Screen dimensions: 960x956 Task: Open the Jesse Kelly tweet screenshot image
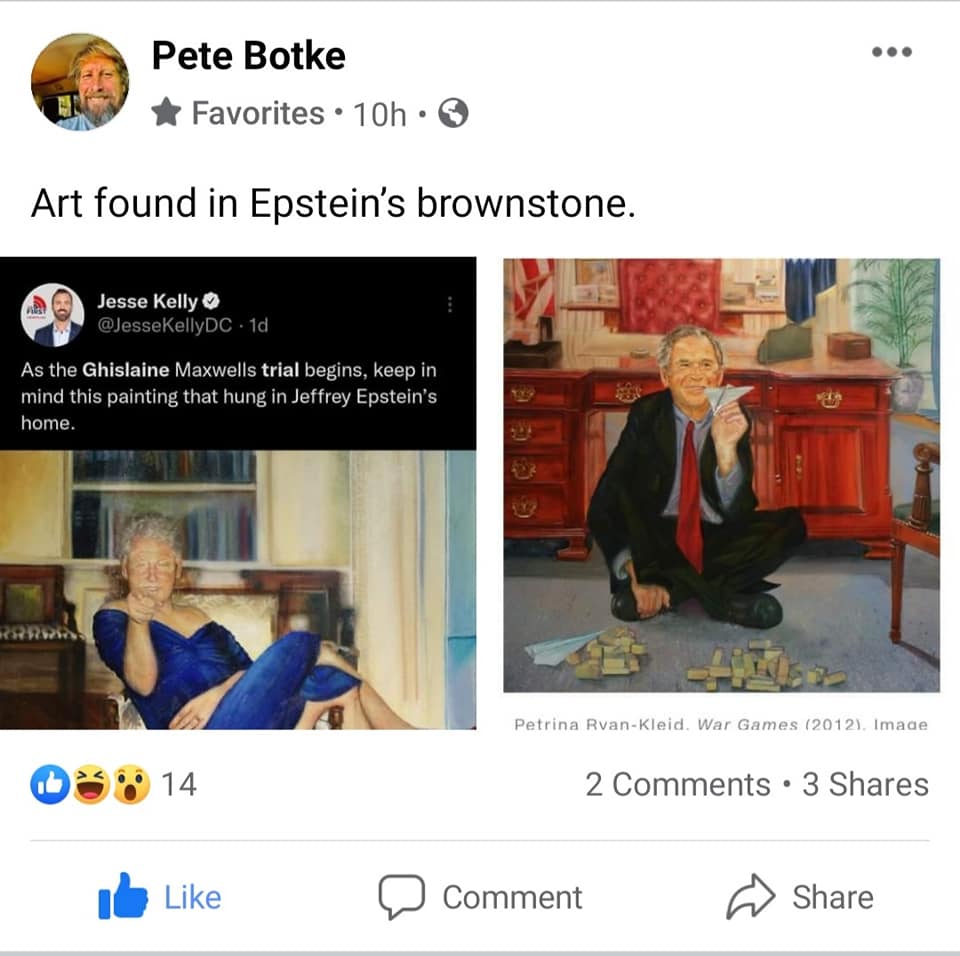238,492
